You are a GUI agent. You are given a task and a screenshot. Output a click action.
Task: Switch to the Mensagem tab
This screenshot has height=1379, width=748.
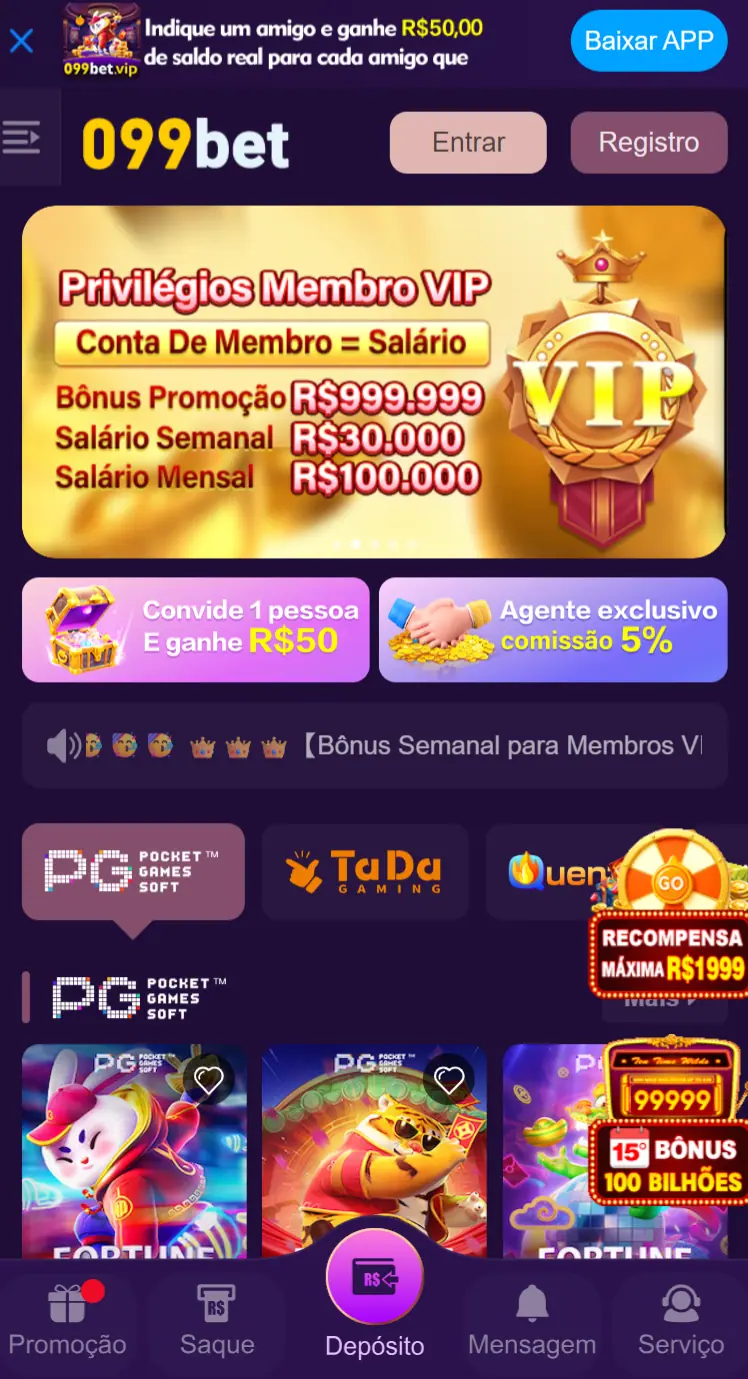(x=532, y=1320)
